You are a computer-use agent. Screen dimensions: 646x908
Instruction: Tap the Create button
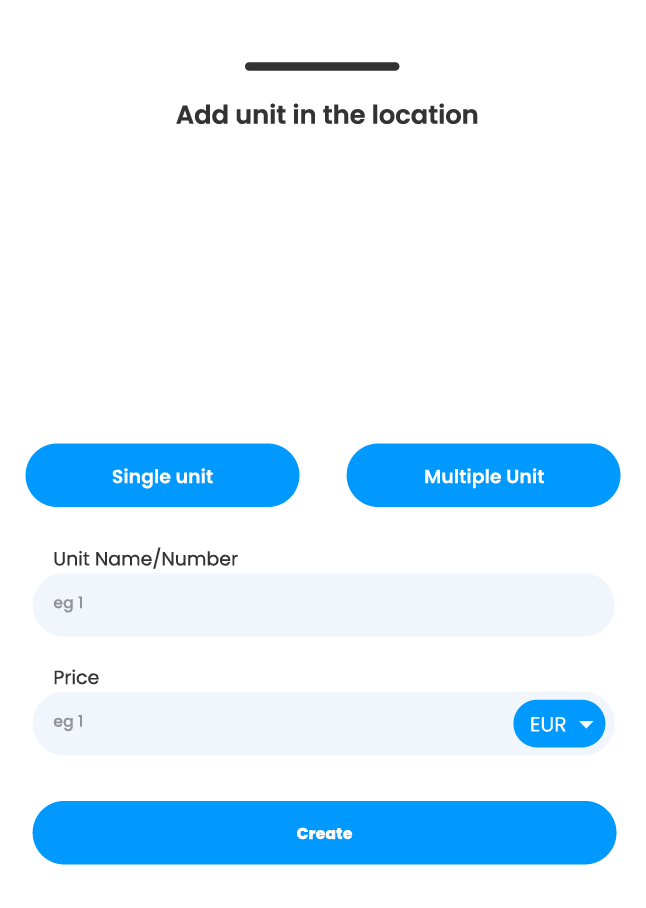(x=324, y=833)
